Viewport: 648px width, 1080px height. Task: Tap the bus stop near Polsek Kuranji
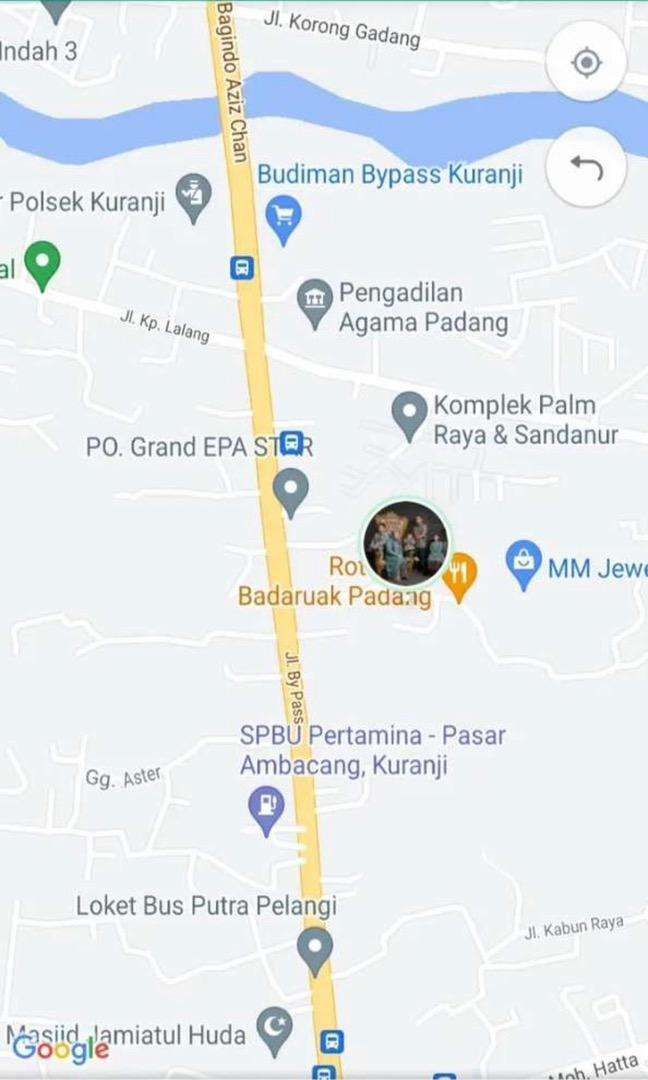click(x=242, y=268)
